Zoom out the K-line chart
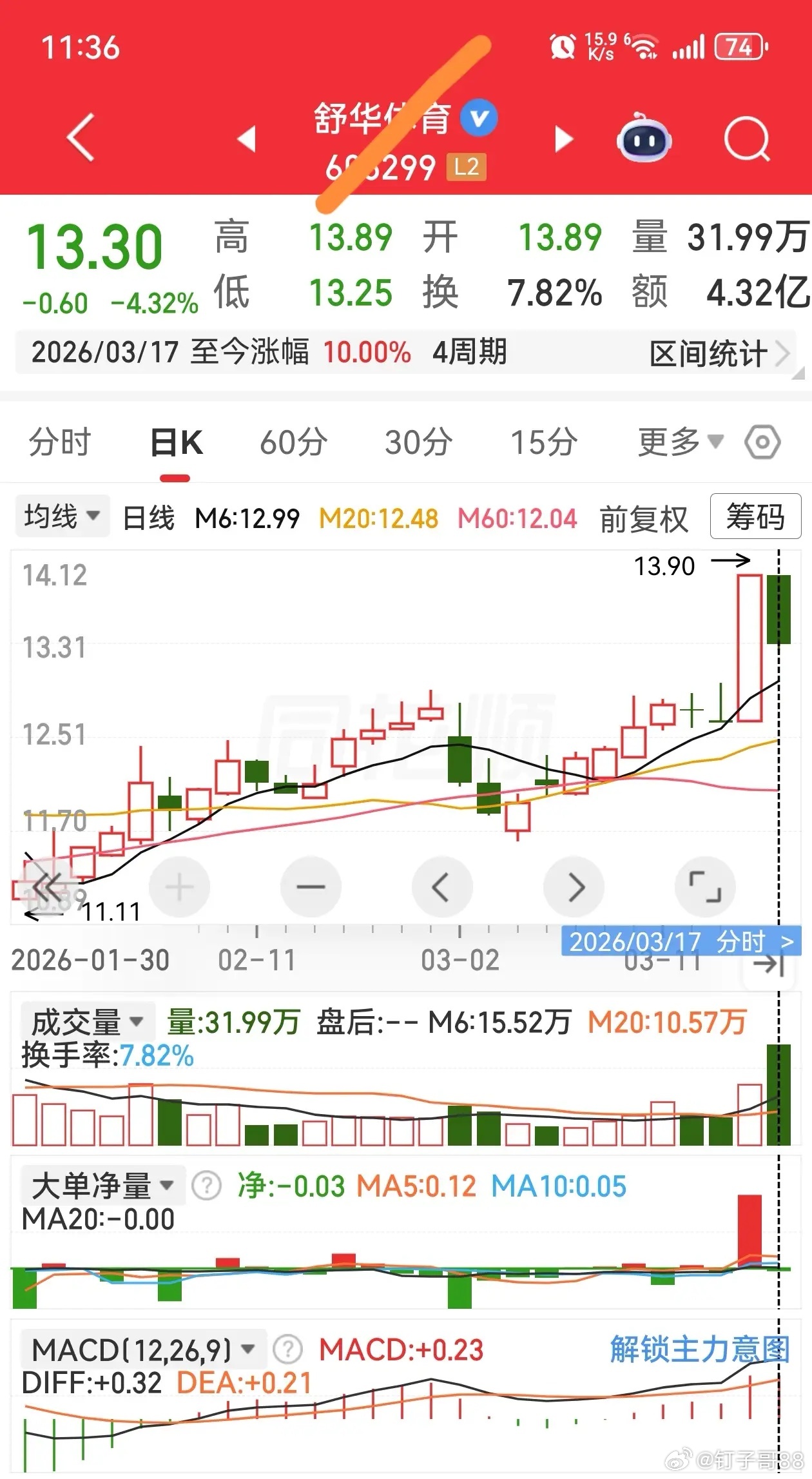 pyautogui.click(x=311, y=888)
